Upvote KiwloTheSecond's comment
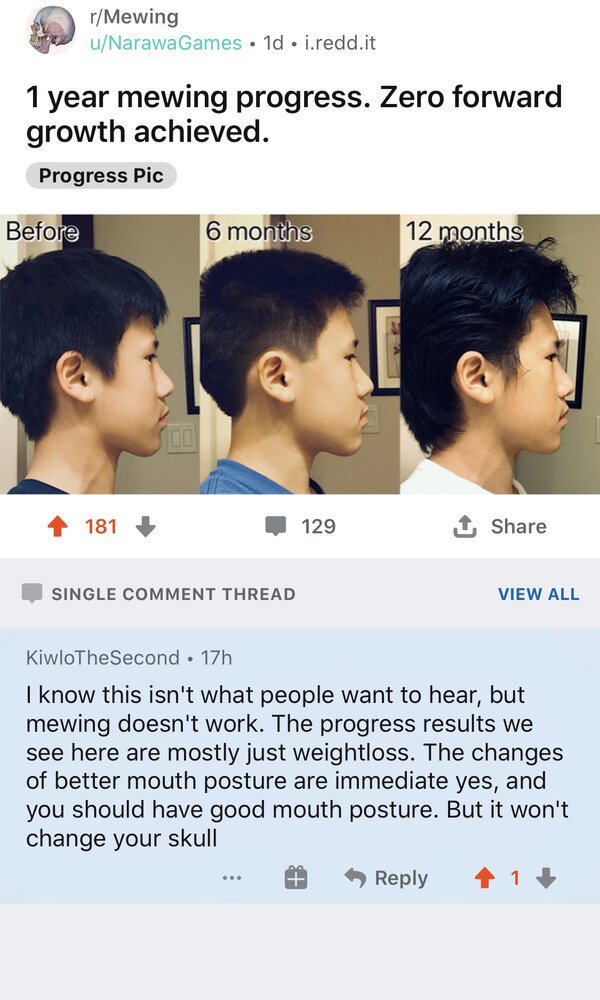 click(485, 878)
